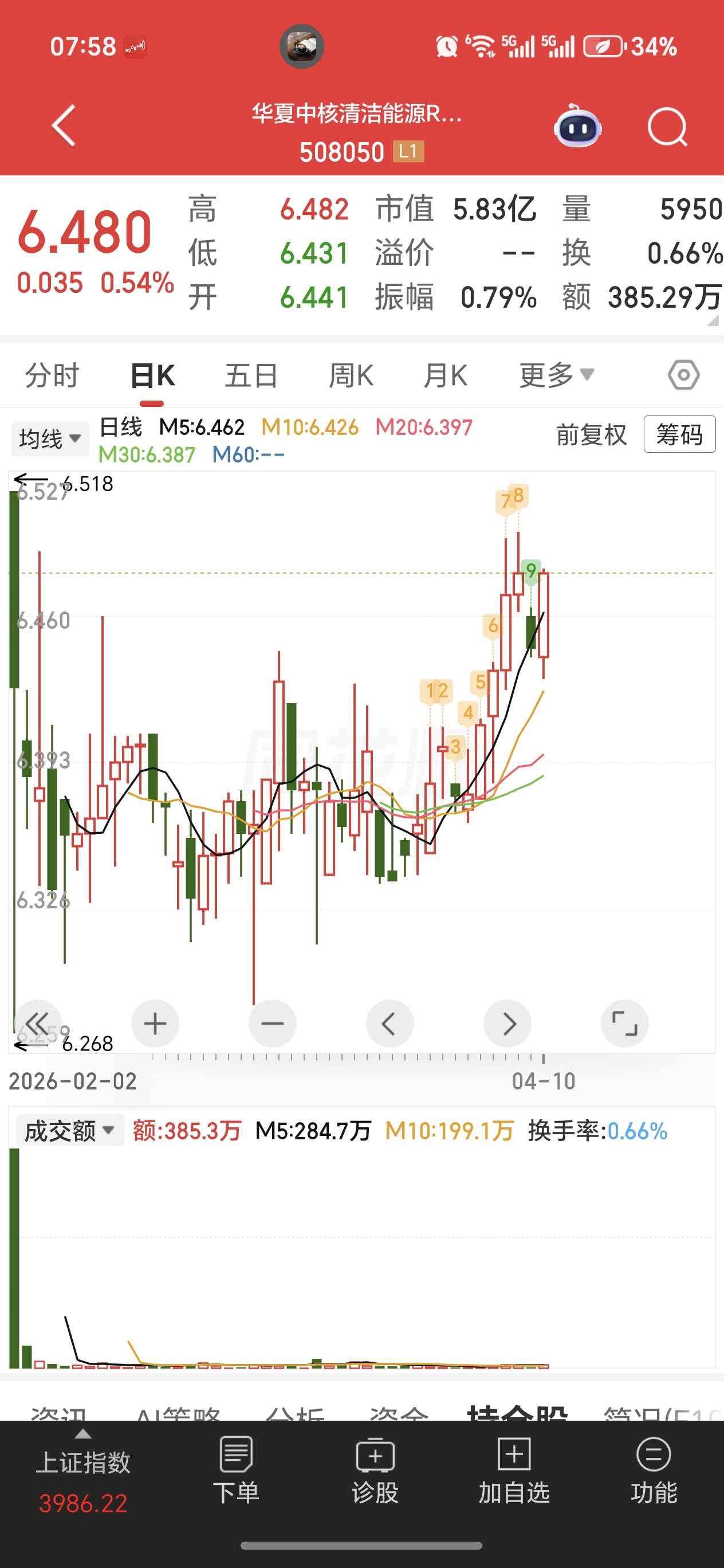This screenshot has height=1568, width=724.
Task: Go back using the header arrow
Action: click(x=63, y=126)
